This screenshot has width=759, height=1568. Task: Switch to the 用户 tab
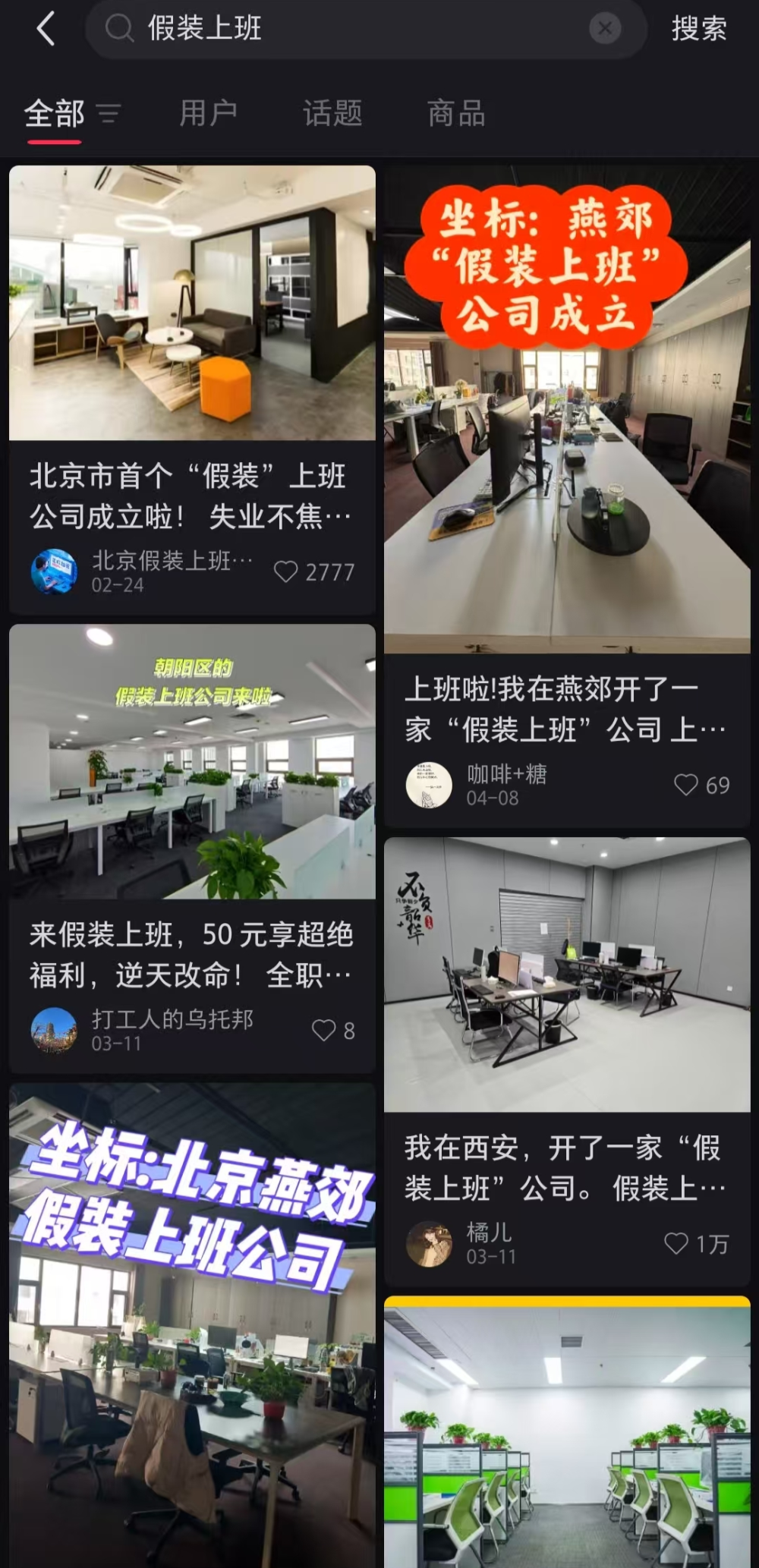(208, 114)
